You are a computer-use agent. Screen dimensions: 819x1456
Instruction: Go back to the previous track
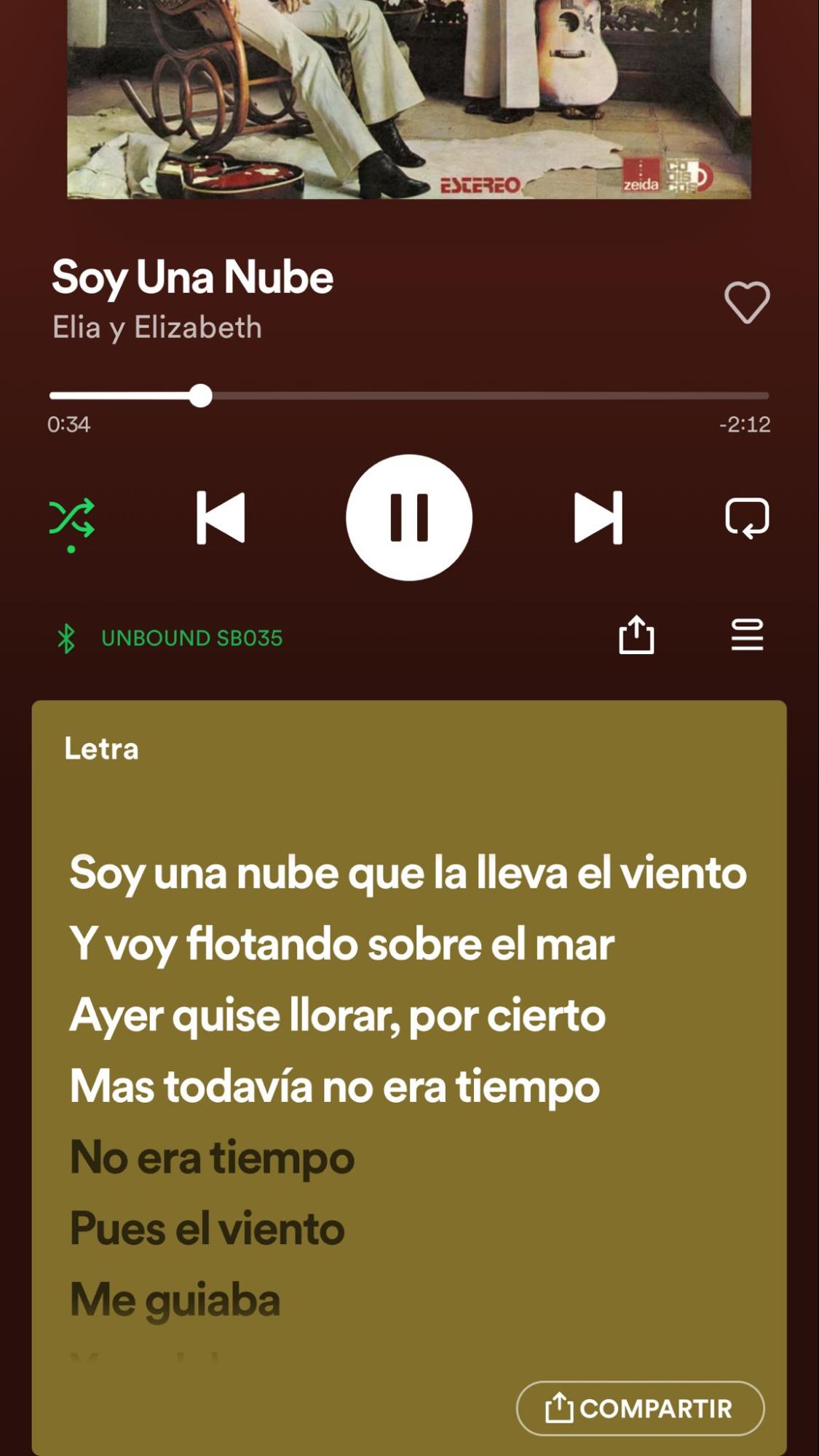point(221,518)
